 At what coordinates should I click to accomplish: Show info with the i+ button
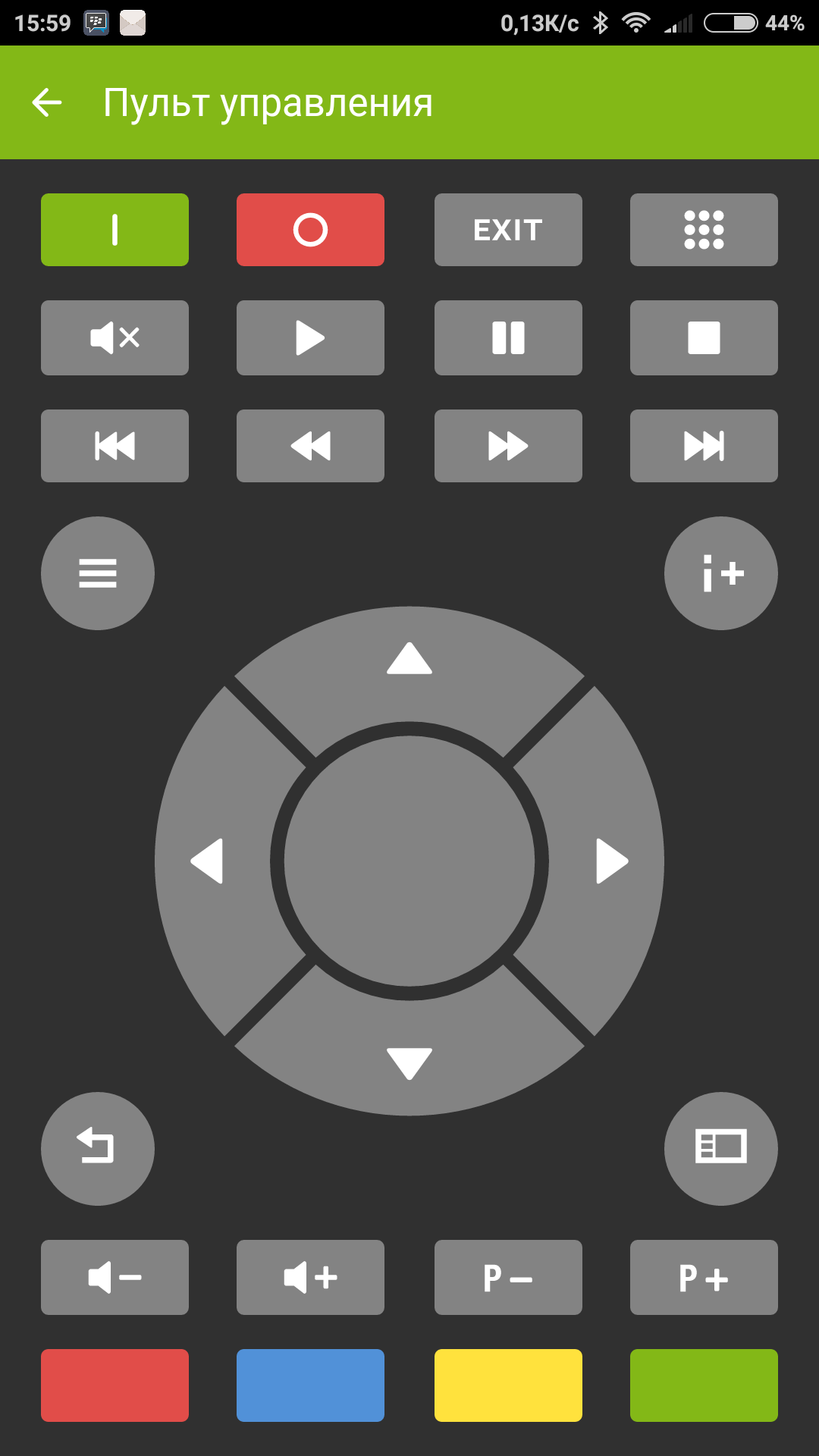(721, 573)
